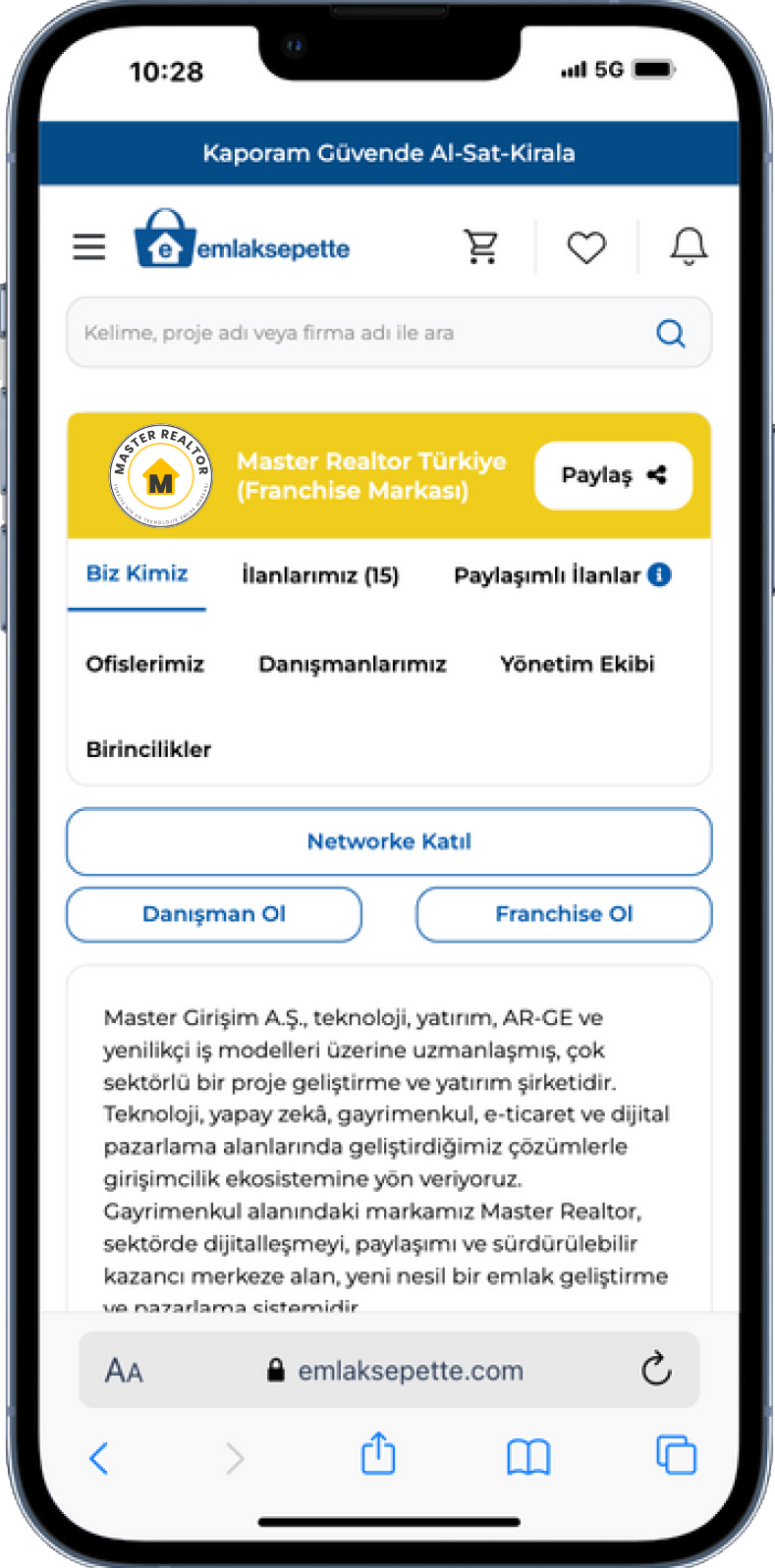The image size is (775, 1568).
Task: Tap the search field for keyword or project
Action: pos(363,333)
